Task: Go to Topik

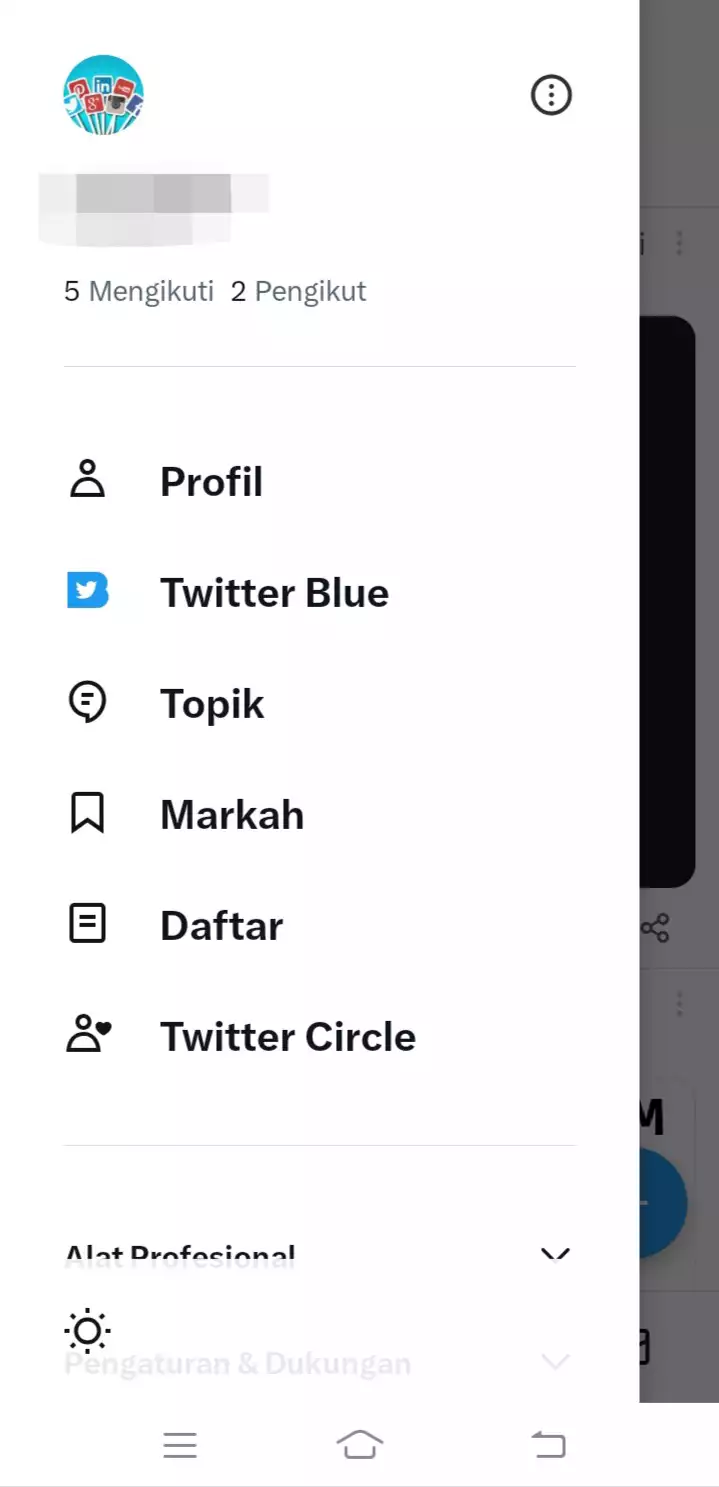Action: 319,703
